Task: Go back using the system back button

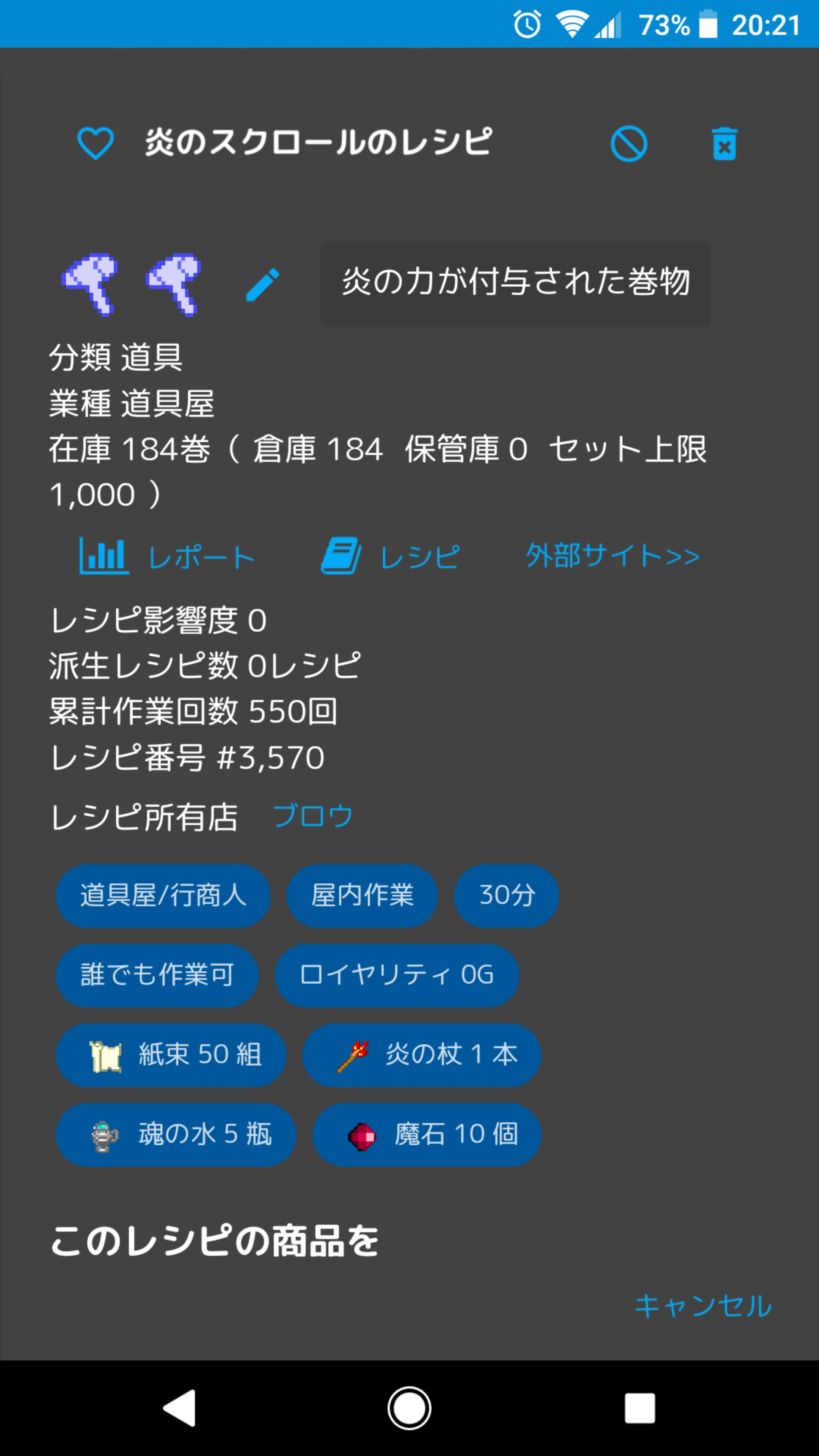Action: [180, 1407]
